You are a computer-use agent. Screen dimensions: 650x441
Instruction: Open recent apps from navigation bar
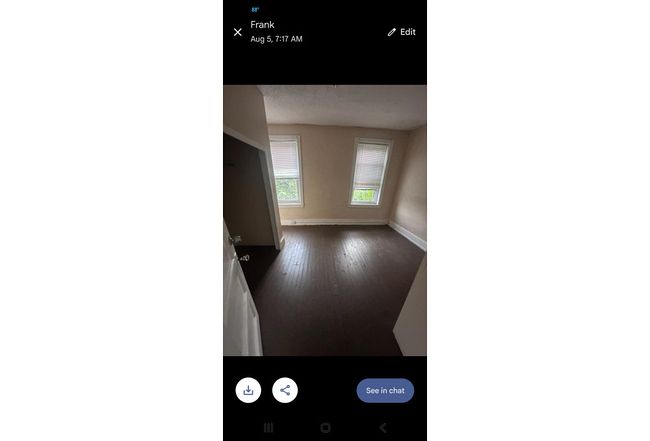tap(268, 428)
